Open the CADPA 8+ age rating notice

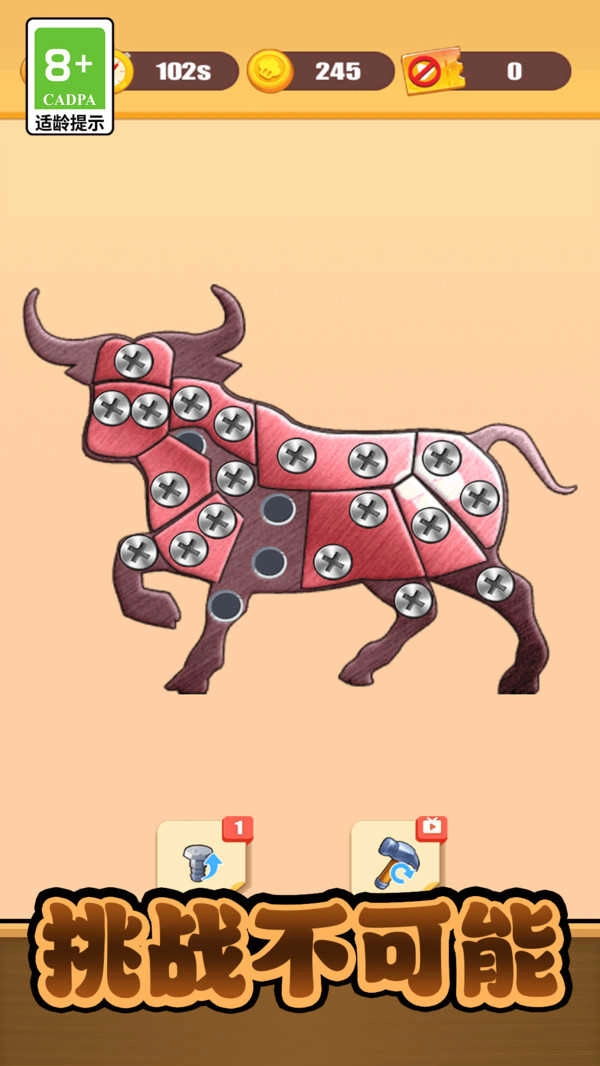click(x=70, y=76)
